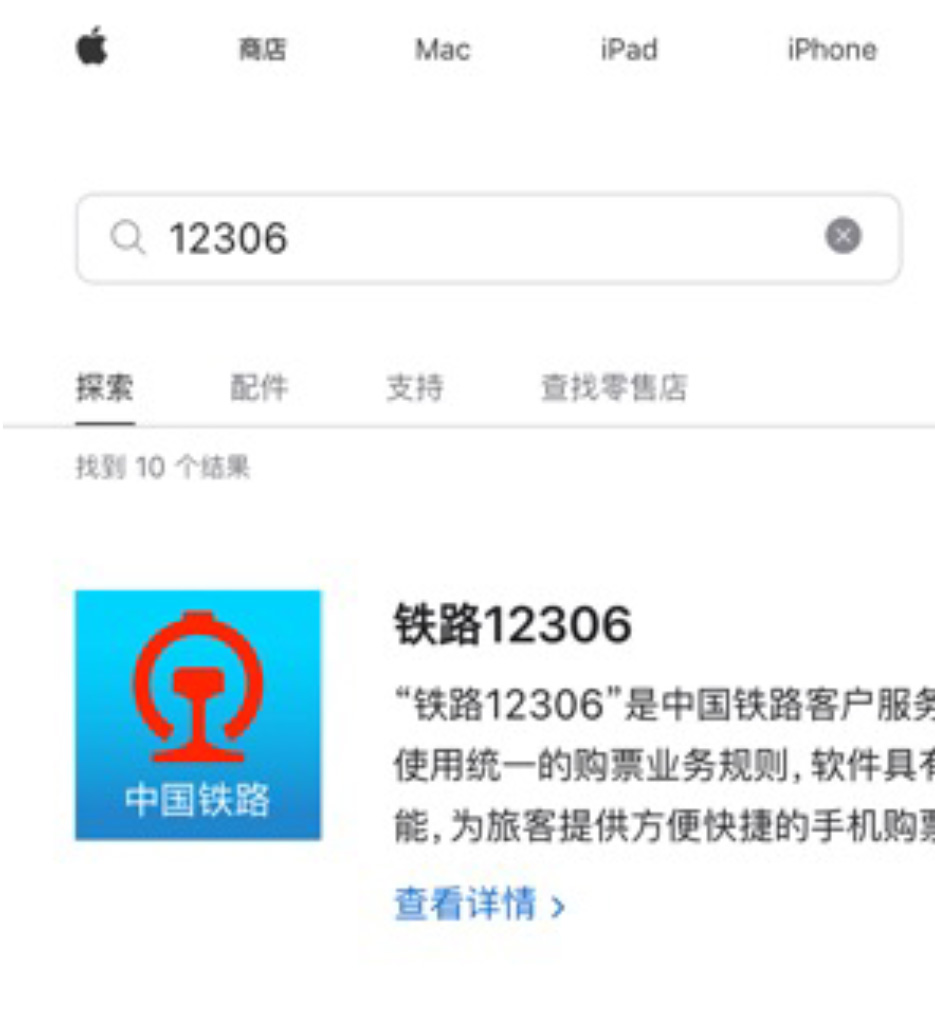Screen dimensions: 935x1015
Task: Go to the iPad section
Action: (629, 50)
